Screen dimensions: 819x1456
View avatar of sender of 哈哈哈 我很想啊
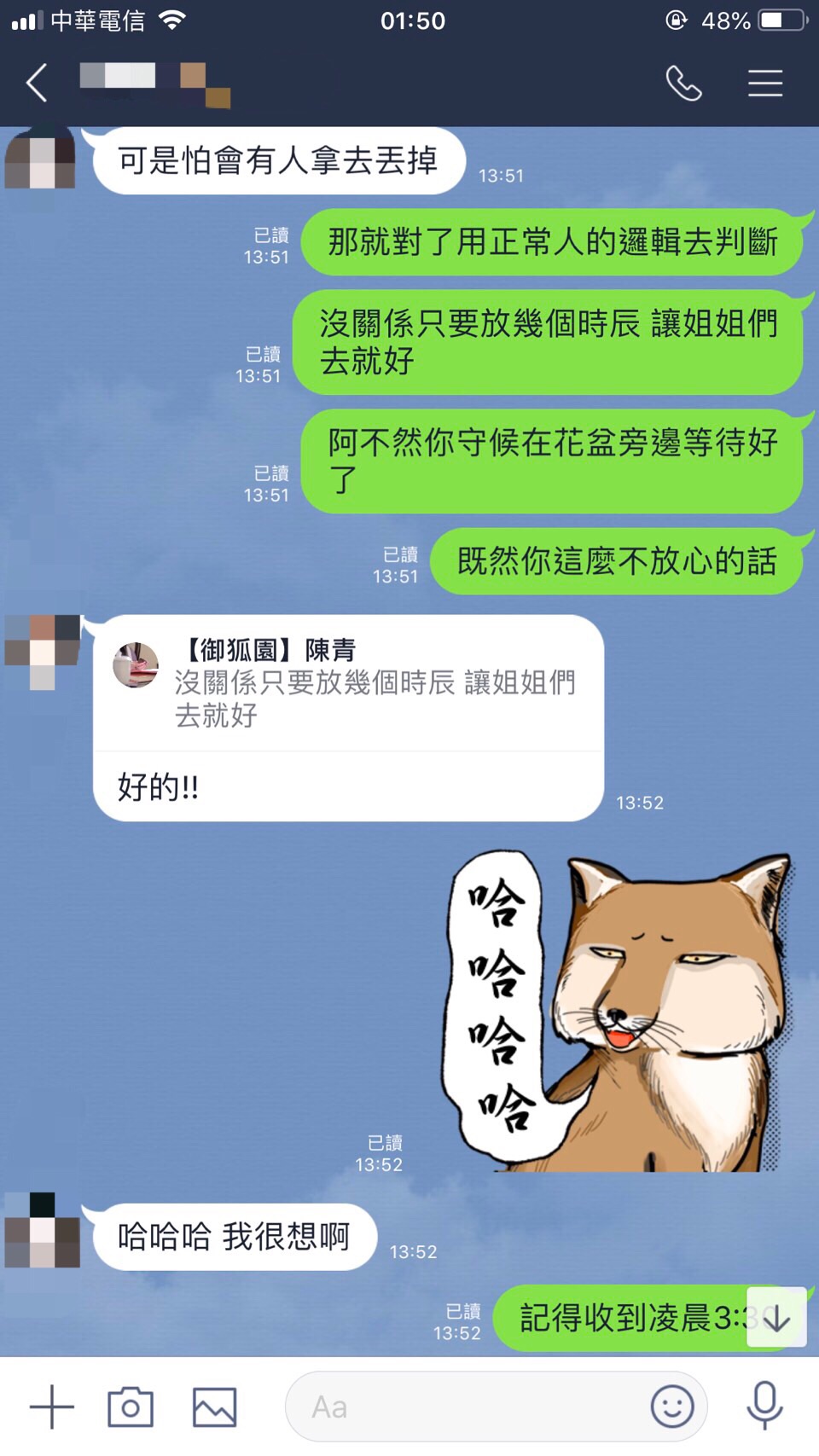coord(42,1230)
